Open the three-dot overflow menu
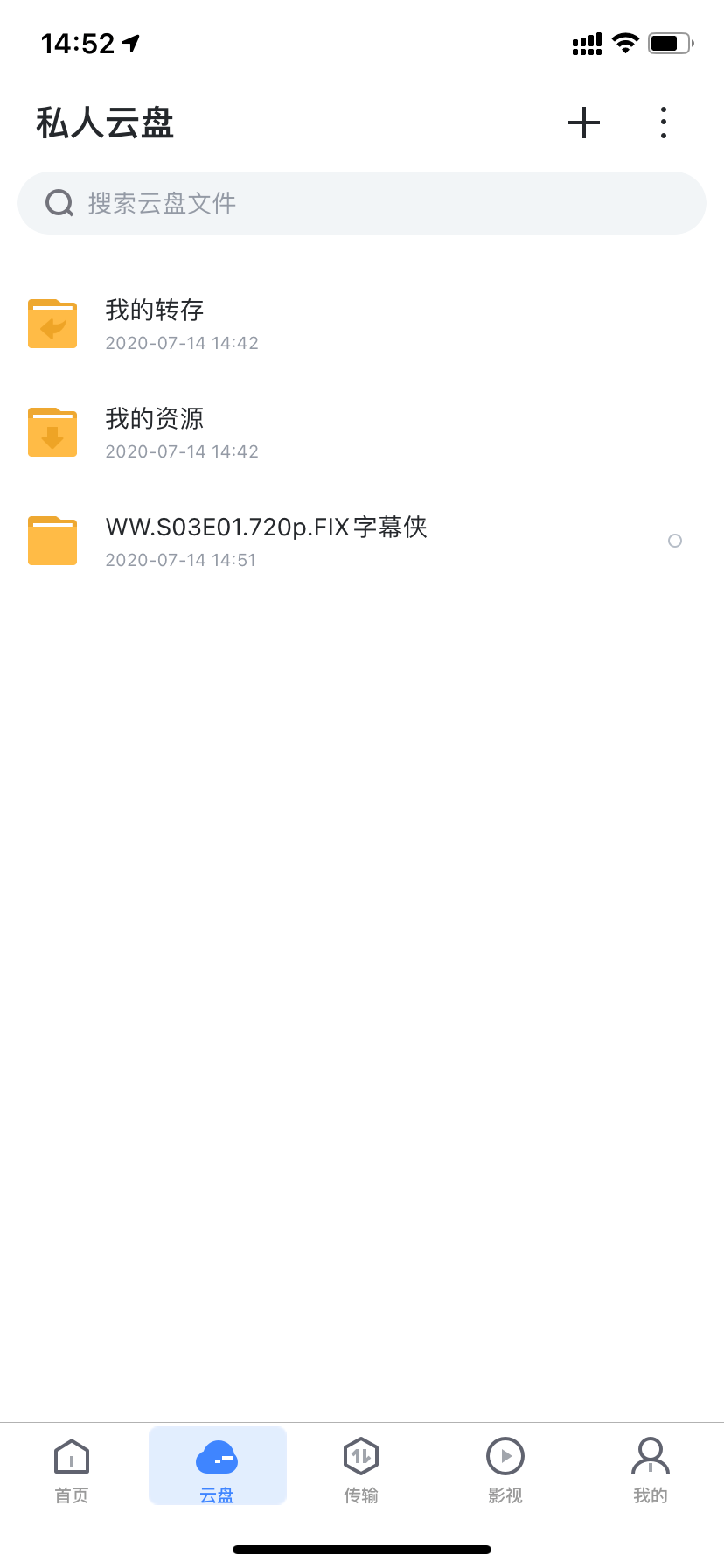 coord(662,122)
